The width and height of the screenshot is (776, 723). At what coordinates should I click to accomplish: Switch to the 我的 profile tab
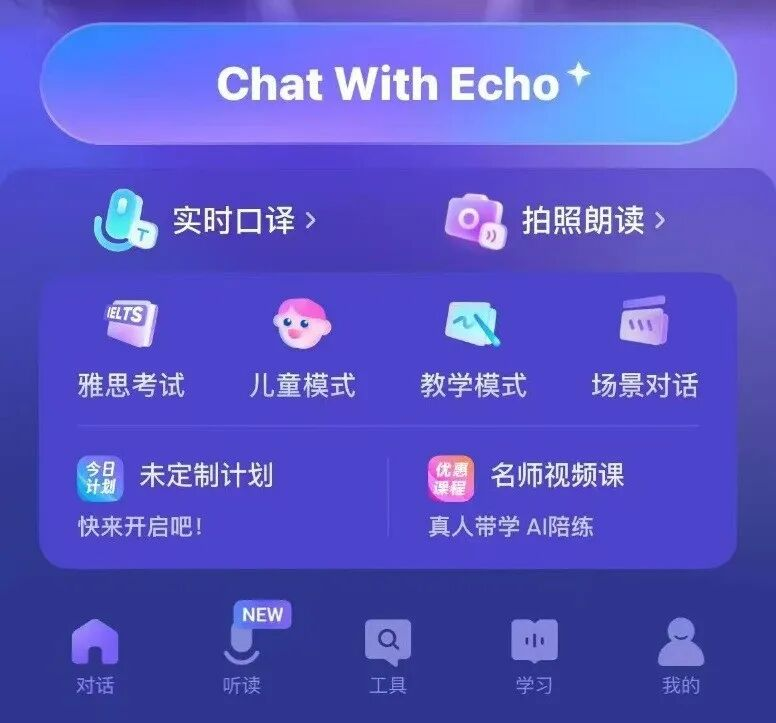681,656
